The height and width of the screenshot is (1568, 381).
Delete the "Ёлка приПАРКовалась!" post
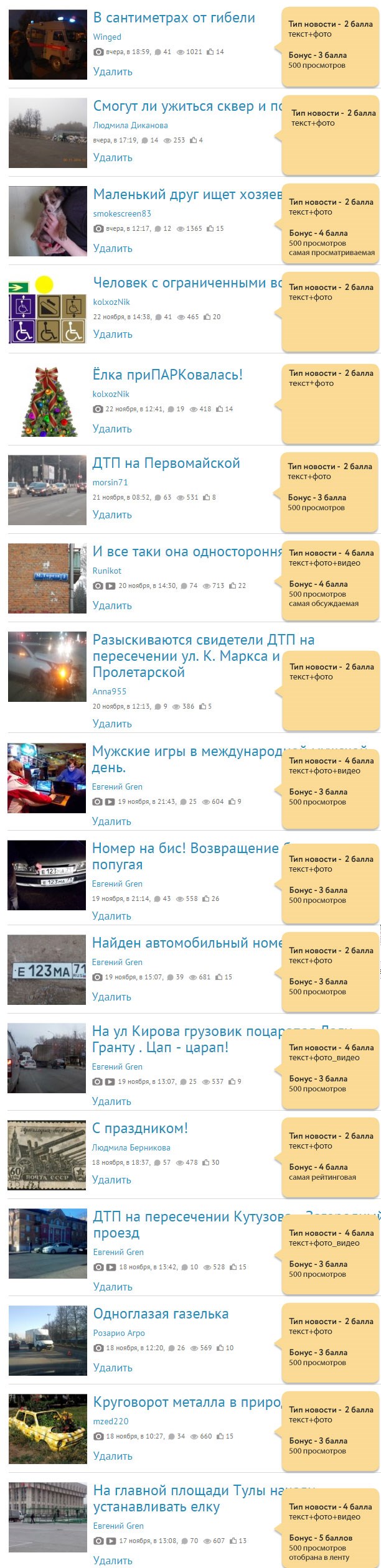[x=112, y=429]
